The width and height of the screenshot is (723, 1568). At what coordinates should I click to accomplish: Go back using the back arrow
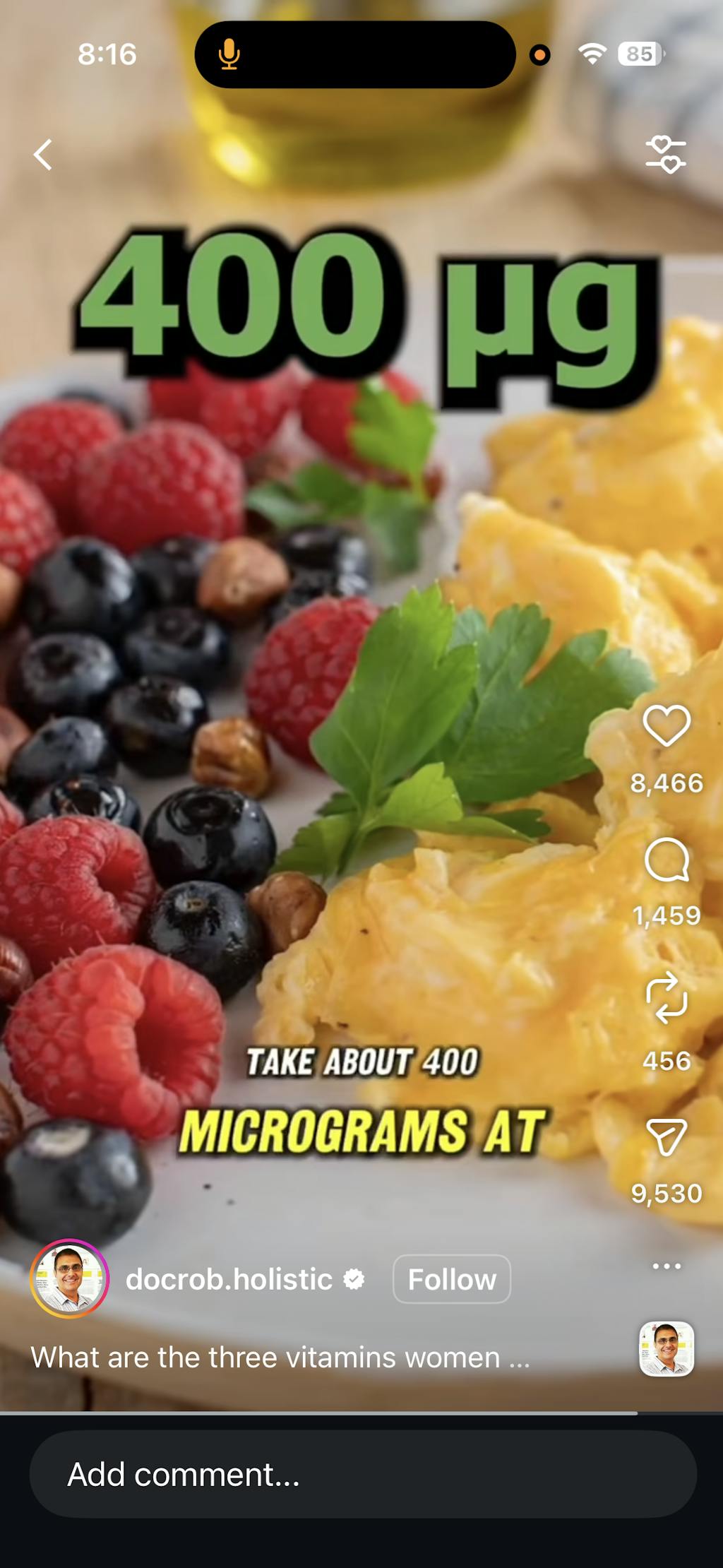[x=43, y=155]
